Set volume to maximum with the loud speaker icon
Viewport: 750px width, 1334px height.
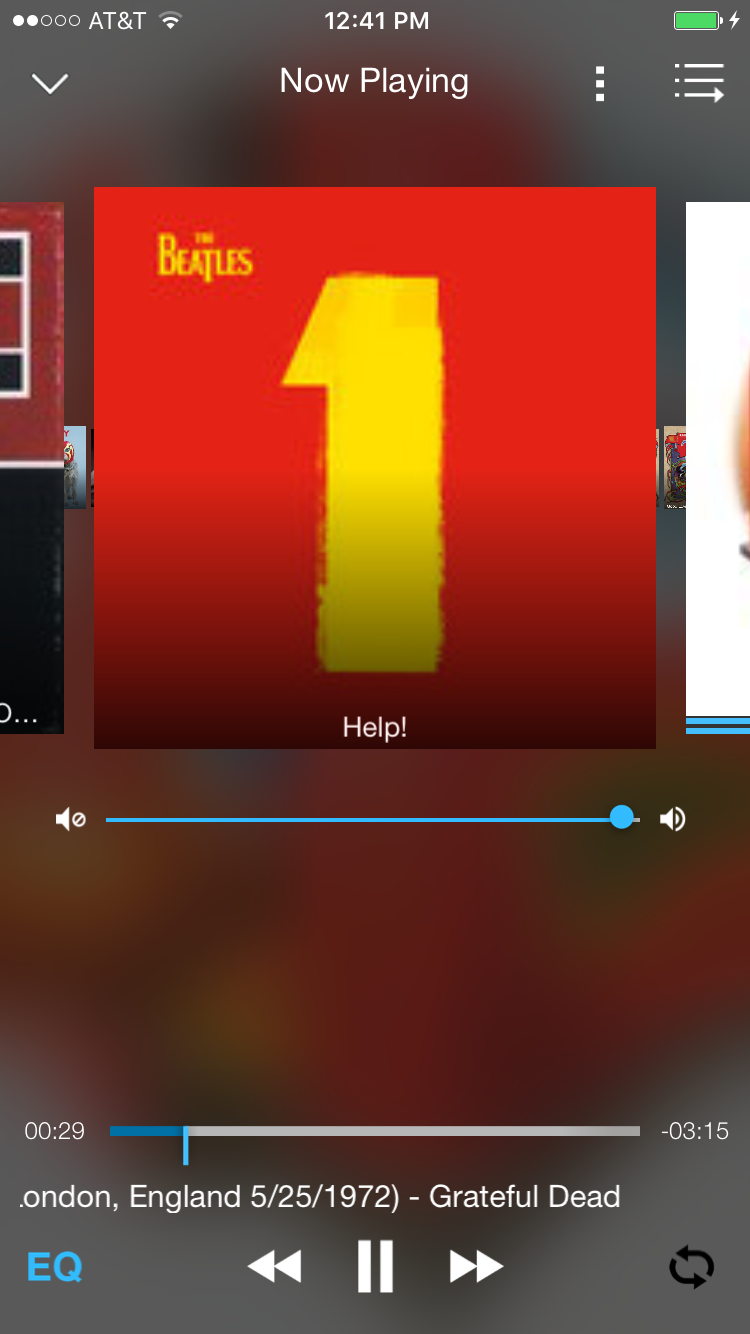point(673,820)
